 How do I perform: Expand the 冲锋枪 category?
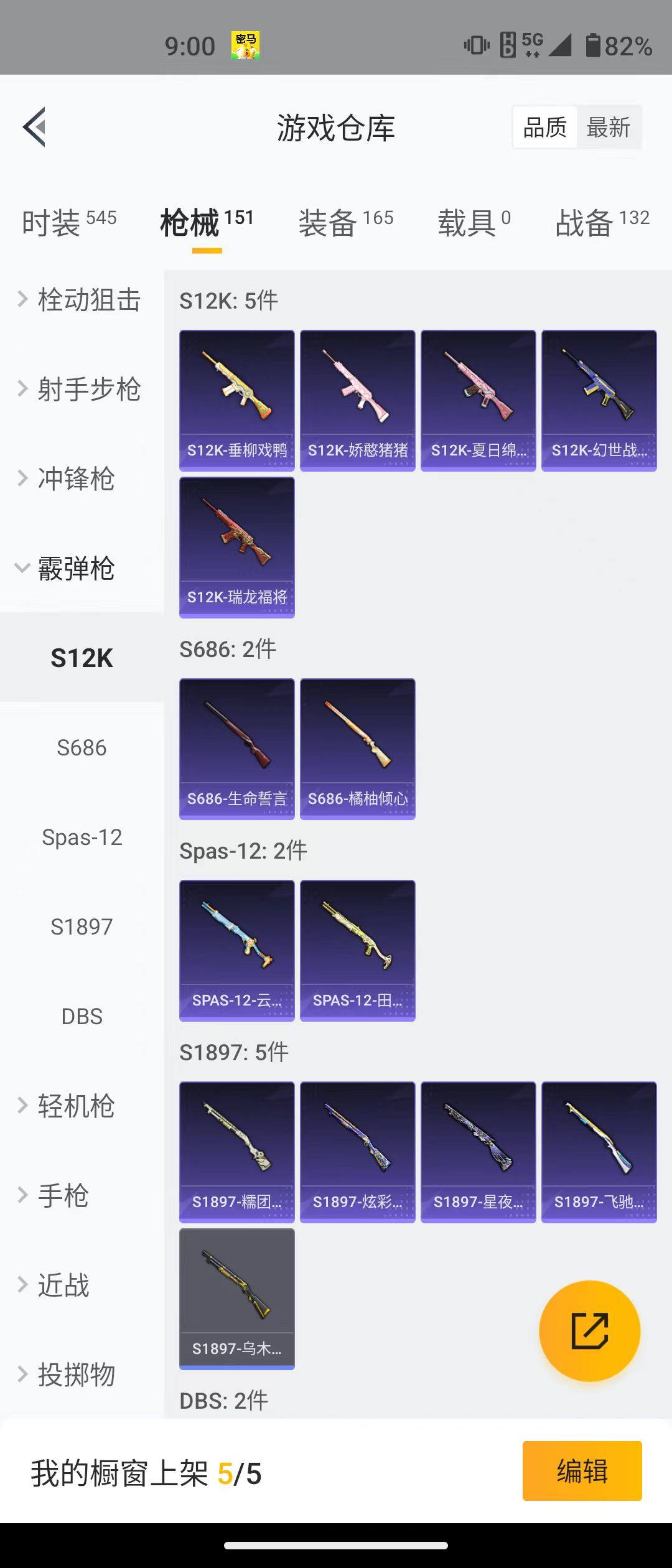tap(75, 478)
